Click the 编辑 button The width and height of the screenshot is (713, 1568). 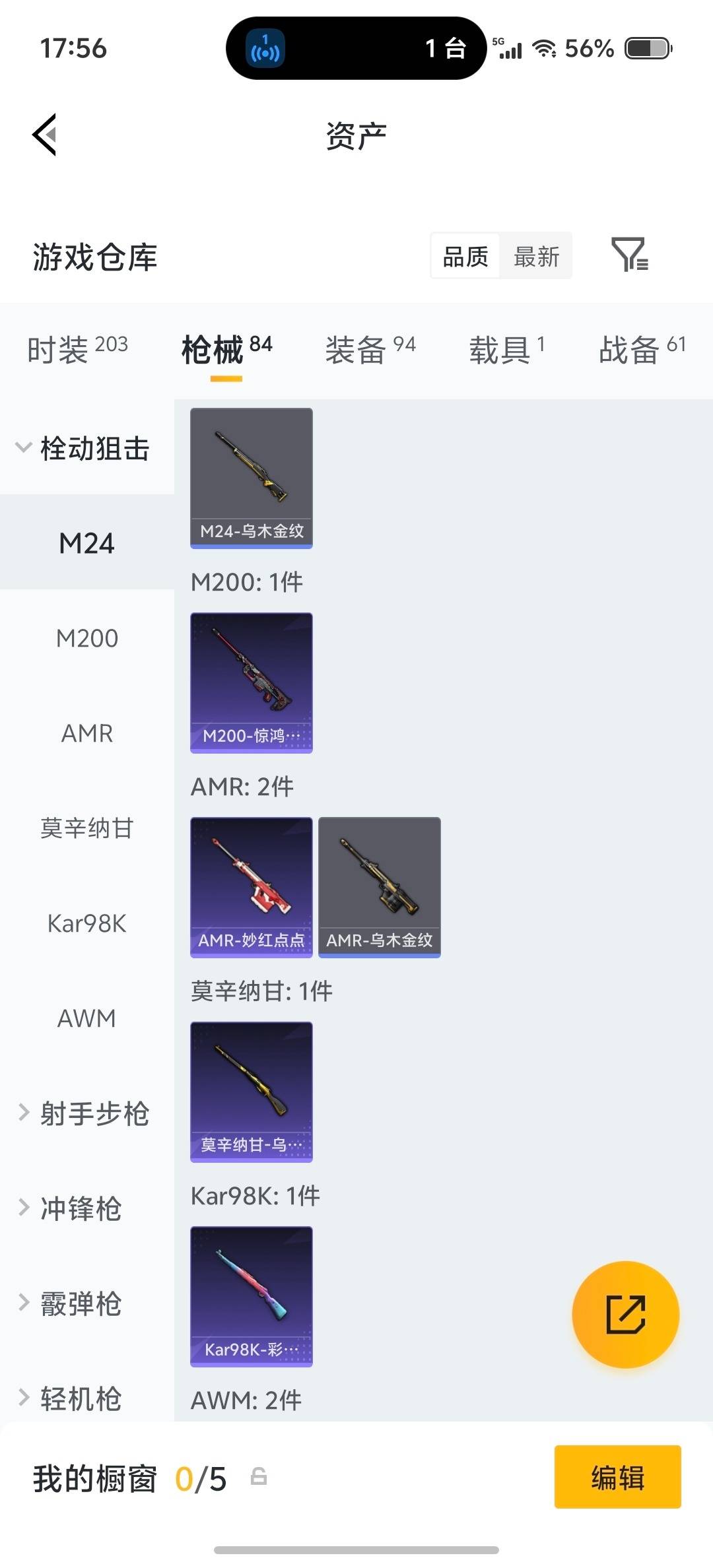point(617,1478)
